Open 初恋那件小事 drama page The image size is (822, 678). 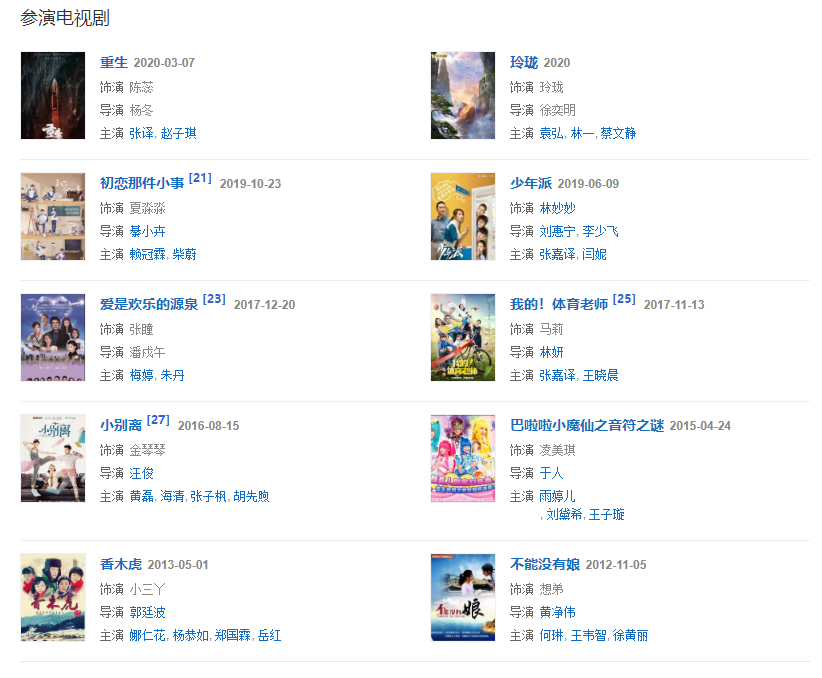(x=142, y=183)
